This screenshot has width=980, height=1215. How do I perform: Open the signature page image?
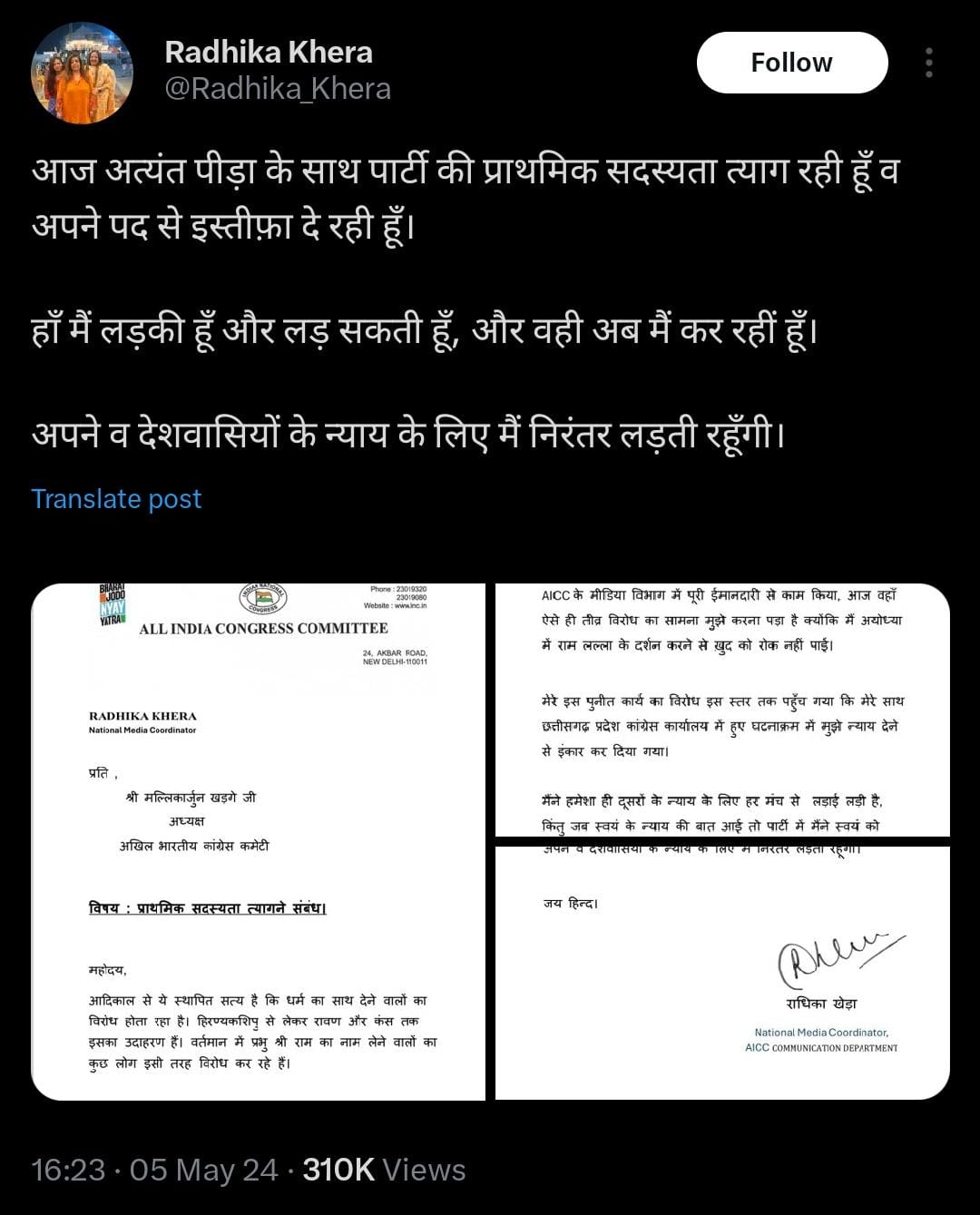click(x=722, y=973)
